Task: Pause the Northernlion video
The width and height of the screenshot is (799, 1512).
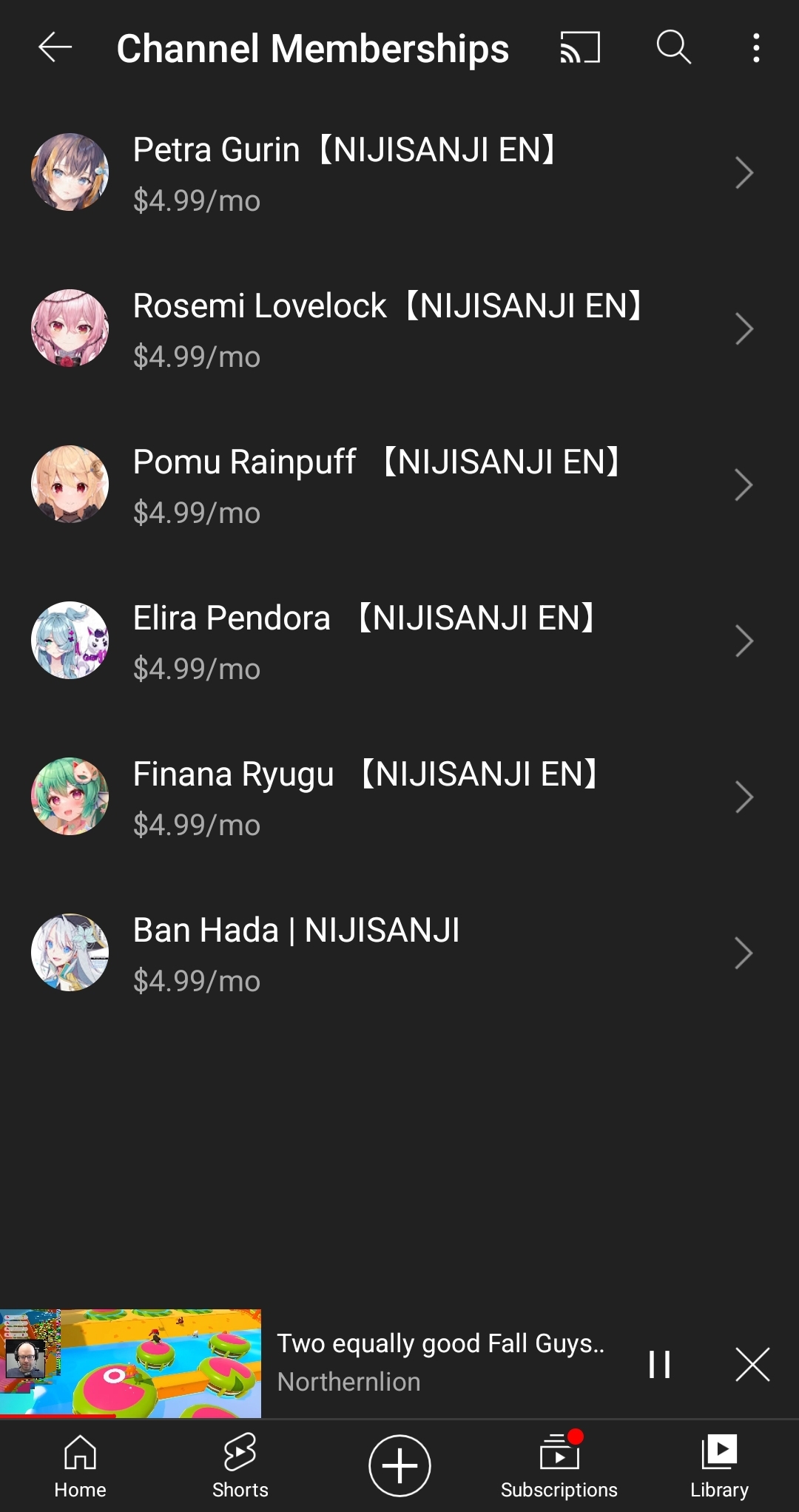Action: pos(659,1364)
